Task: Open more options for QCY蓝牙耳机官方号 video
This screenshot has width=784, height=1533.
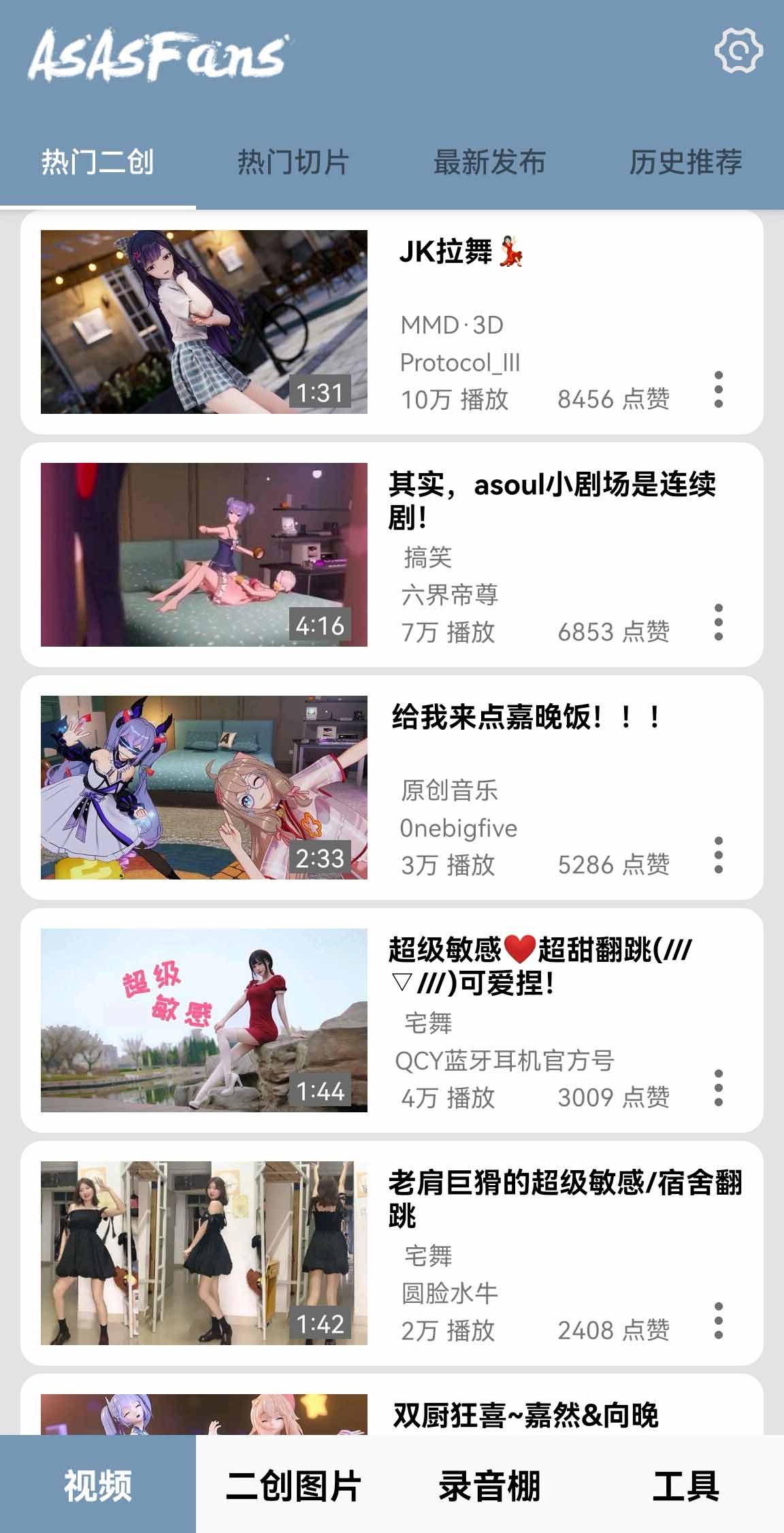Action: (718, 1088)
